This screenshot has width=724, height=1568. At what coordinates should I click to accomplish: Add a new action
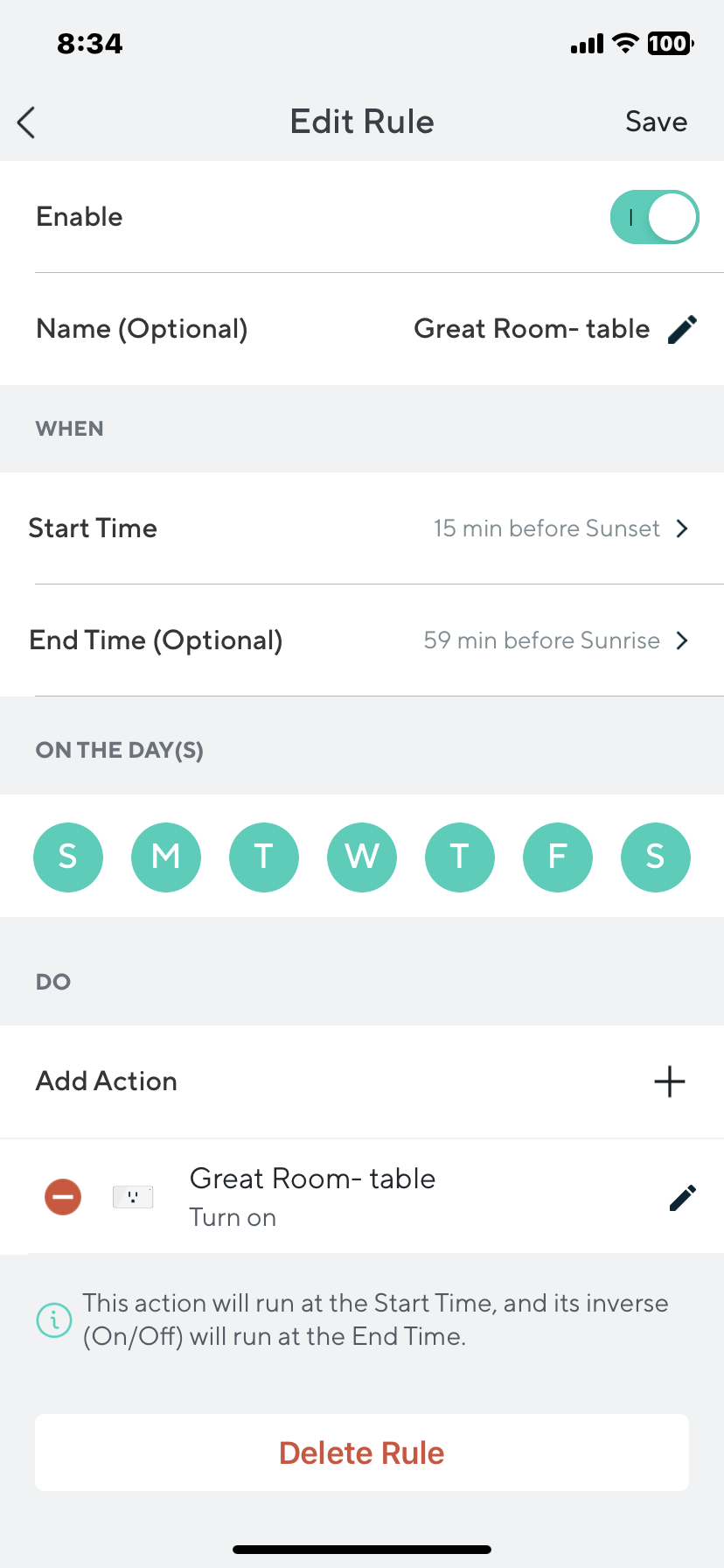[669, 1081]
